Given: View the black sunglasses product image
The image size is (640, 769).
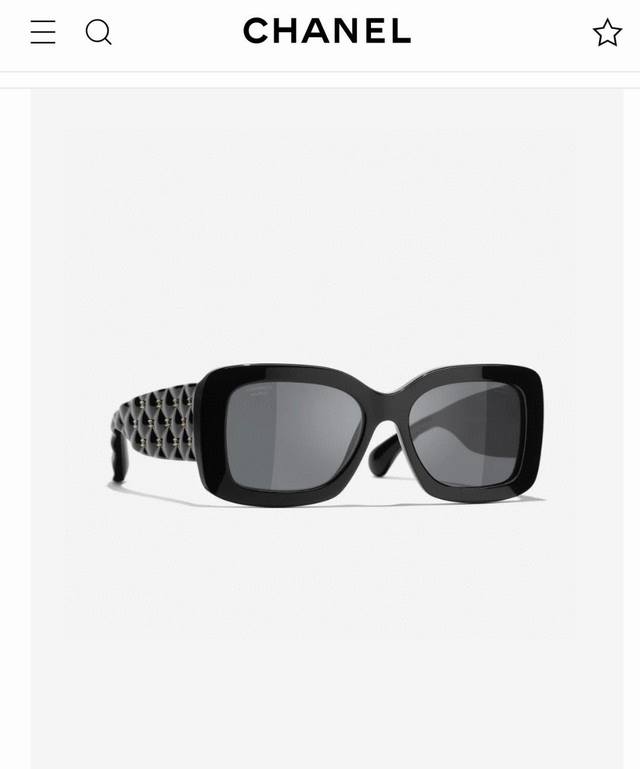Looking at the screenshot, I should (327, 432).
